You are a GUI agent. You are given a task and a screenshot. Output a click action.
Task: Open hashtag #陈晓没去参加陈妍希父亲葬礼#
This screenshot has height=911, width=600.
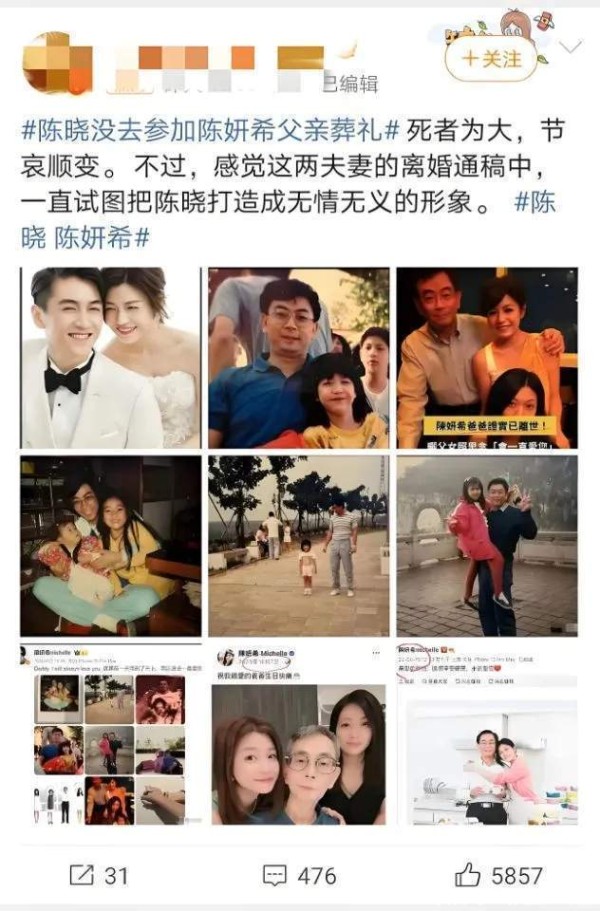[211, 131]
